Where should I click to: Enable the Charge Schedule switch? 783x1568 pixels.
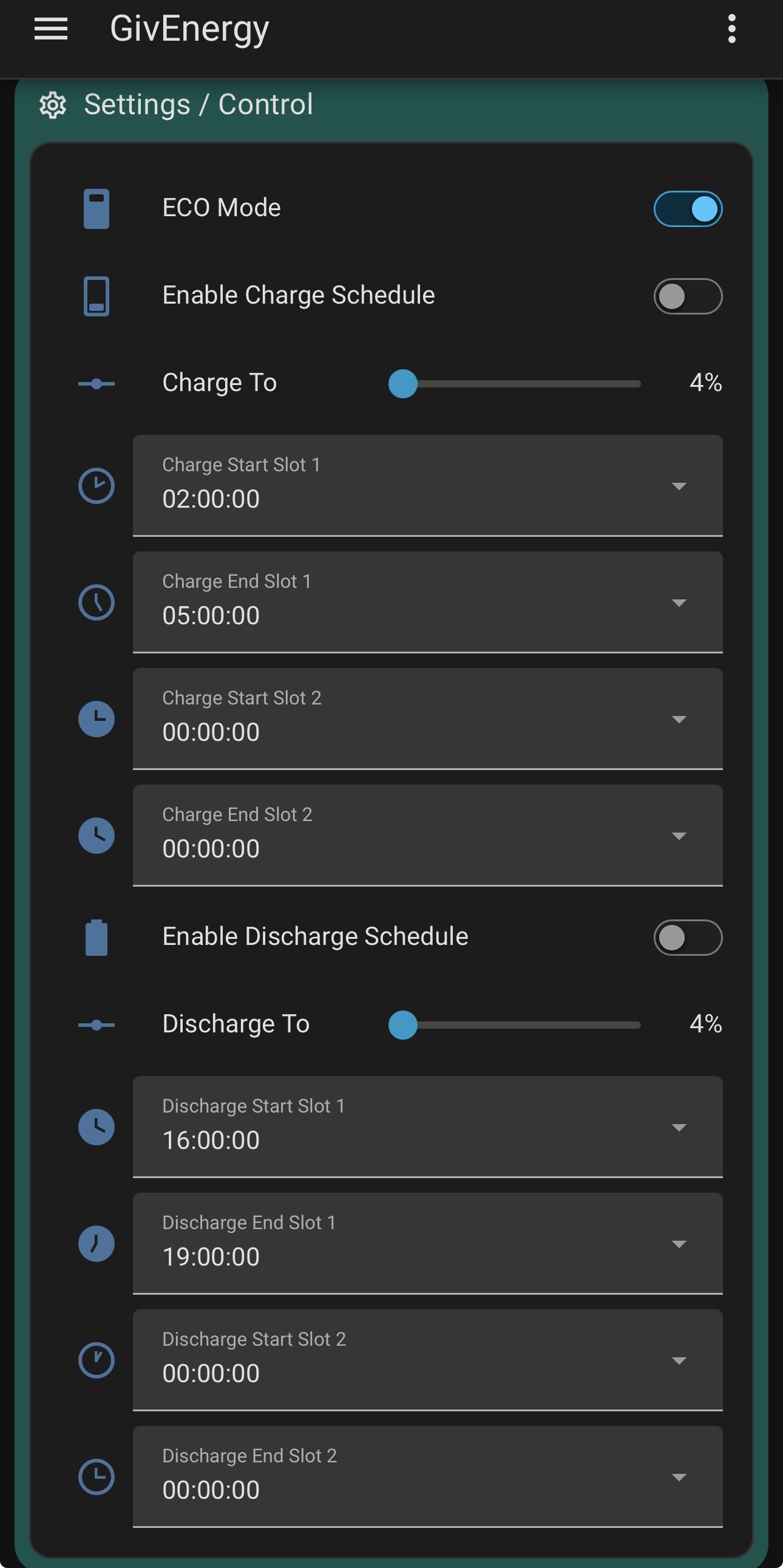(688, 296)
